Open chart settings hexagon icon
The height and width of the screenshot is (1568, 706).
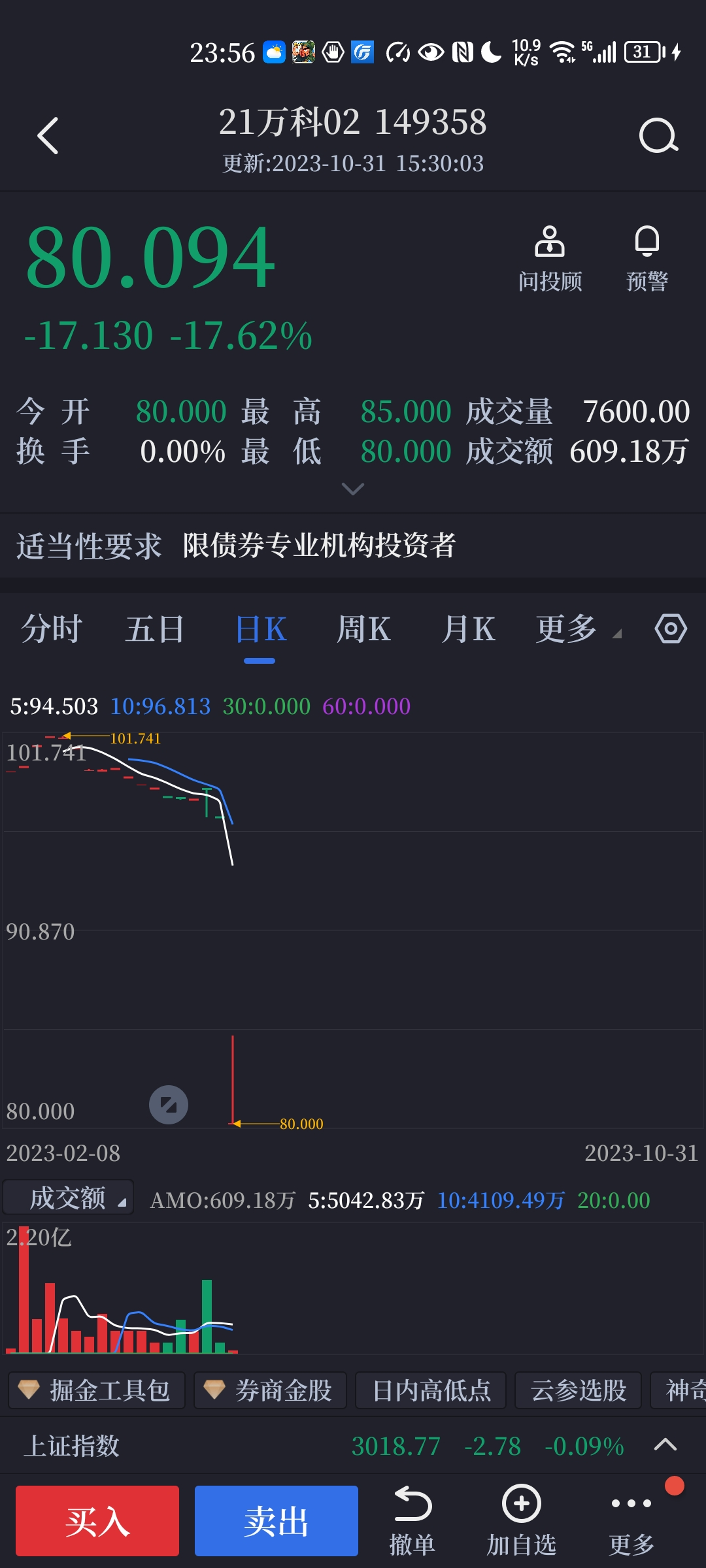click(671, 629)
